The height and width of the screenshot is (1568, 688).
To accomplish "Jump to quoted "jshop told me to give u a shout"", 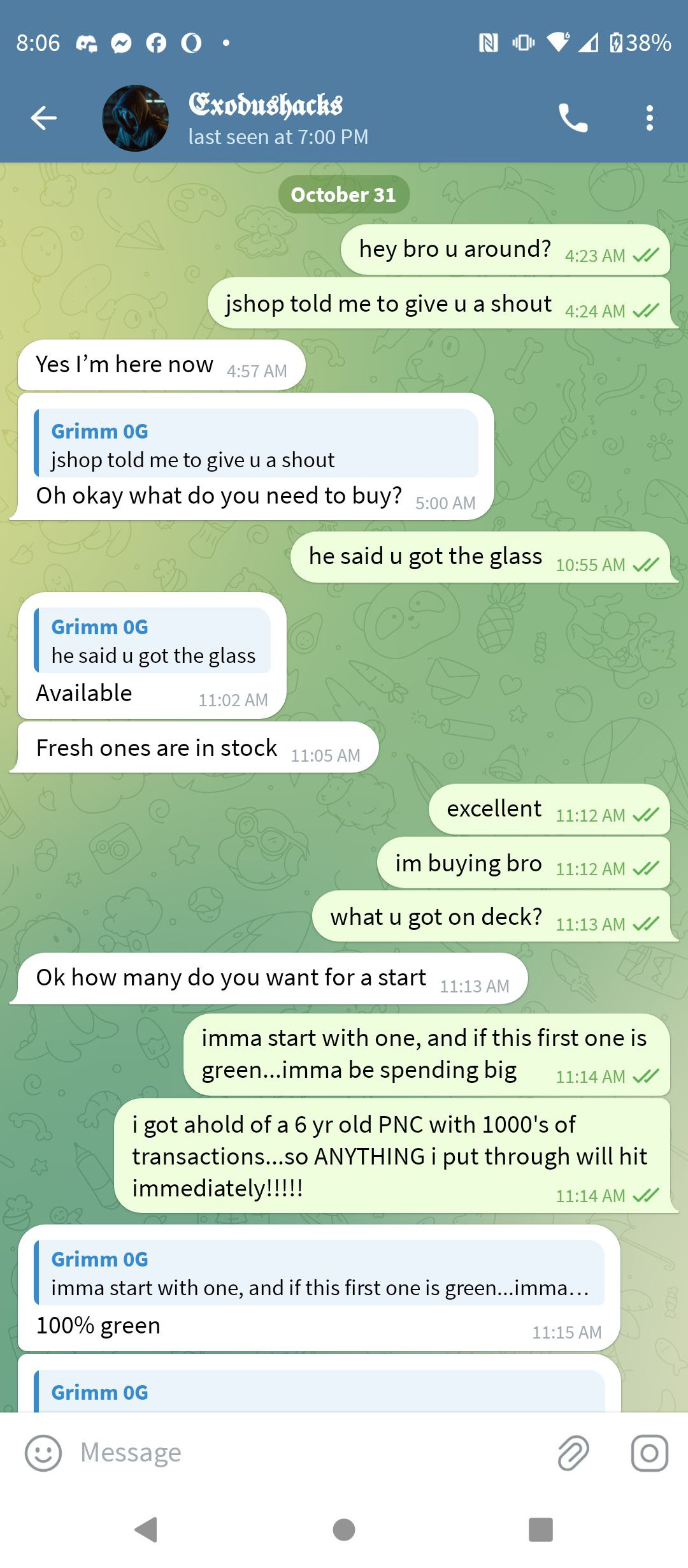I will (256, 445).
